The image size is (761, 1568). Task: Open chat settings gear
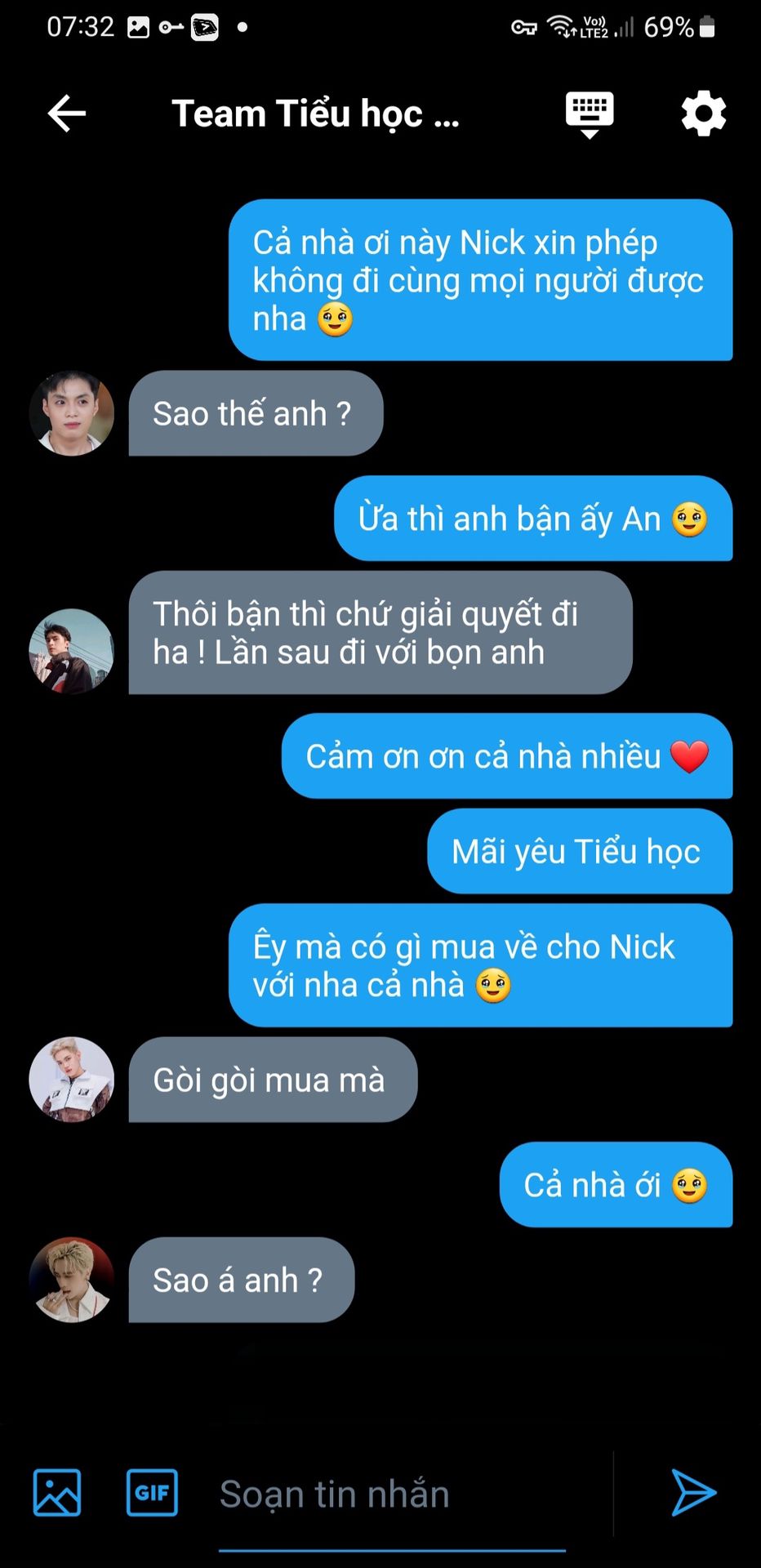(x=704, y=114)
